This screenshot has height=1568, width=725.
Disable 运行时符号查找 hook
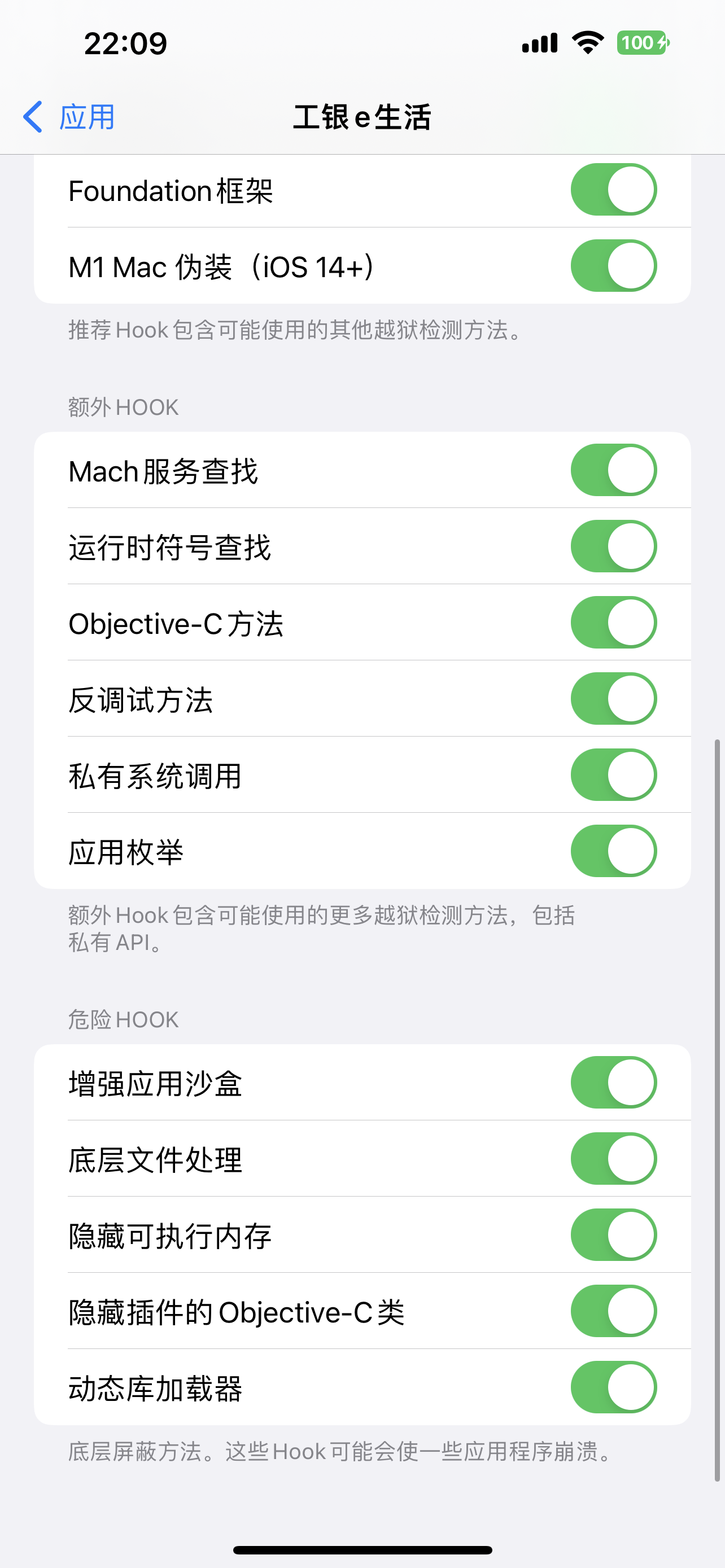(x=614, y=546)
